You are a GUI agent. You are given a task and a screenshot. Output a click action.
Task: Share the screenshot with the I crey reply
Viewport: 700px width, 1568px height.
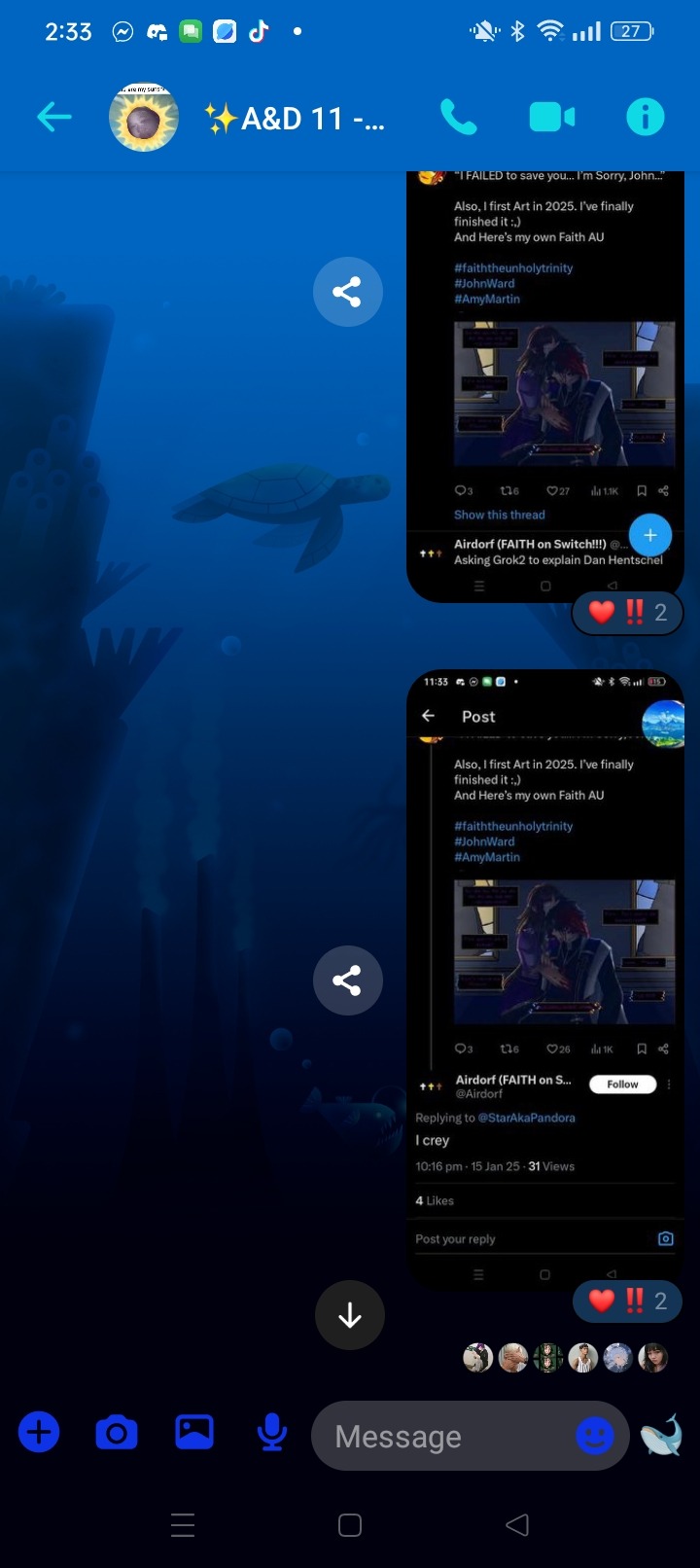[x=347, y=980]
